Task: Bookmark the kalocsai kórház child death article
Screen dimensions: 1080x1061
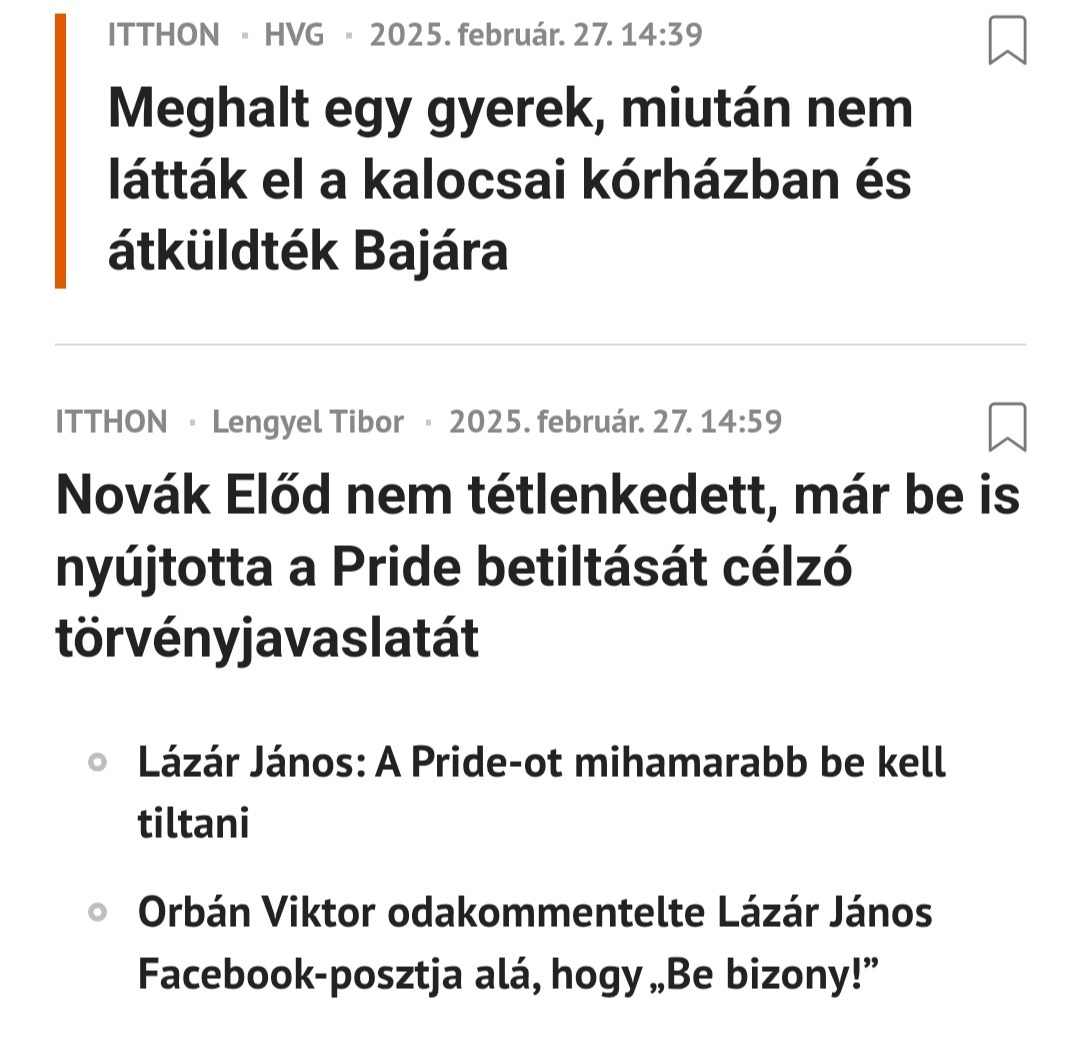Action: 1007,40
